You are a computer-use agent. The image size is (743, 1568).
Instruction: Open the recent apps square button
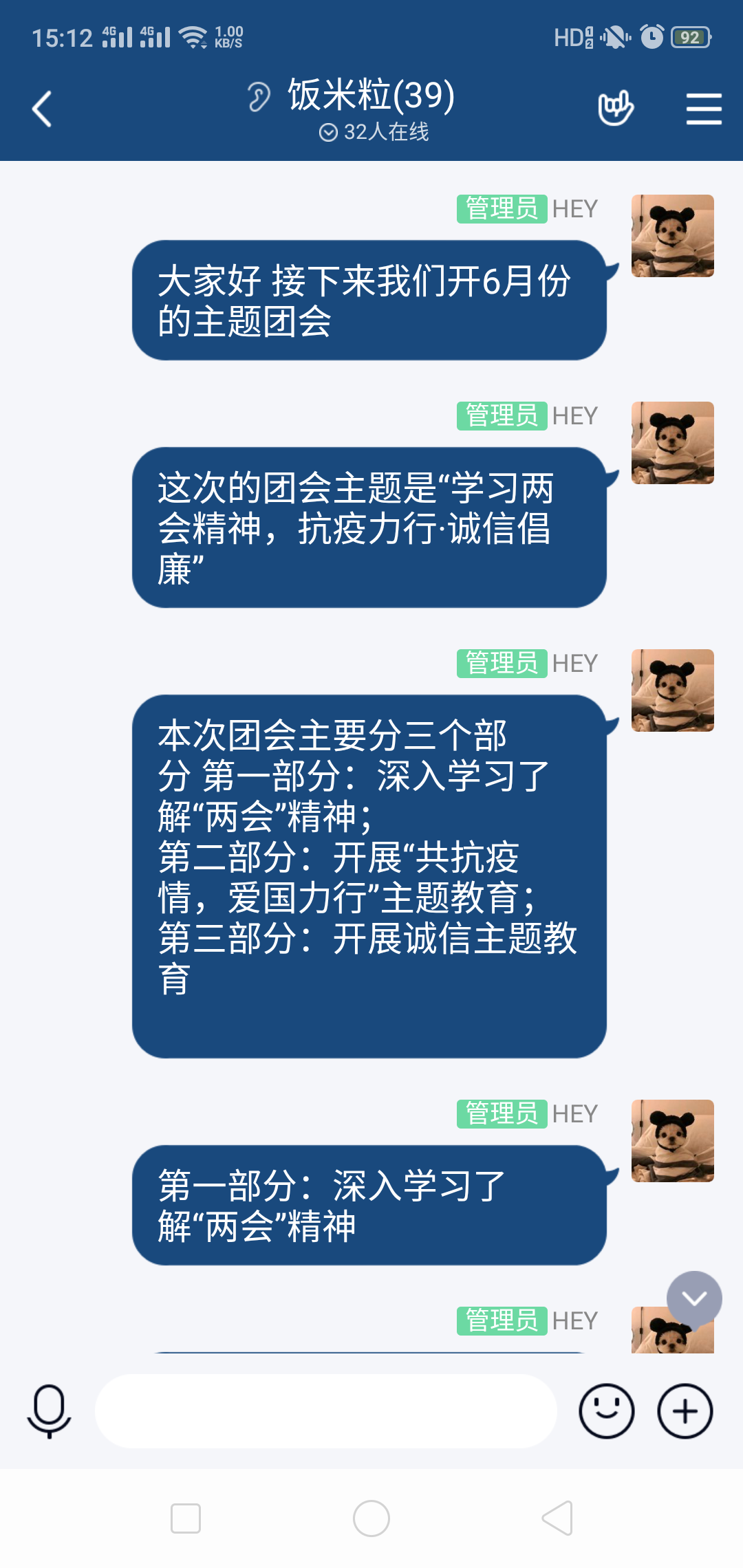[185, 1518]
